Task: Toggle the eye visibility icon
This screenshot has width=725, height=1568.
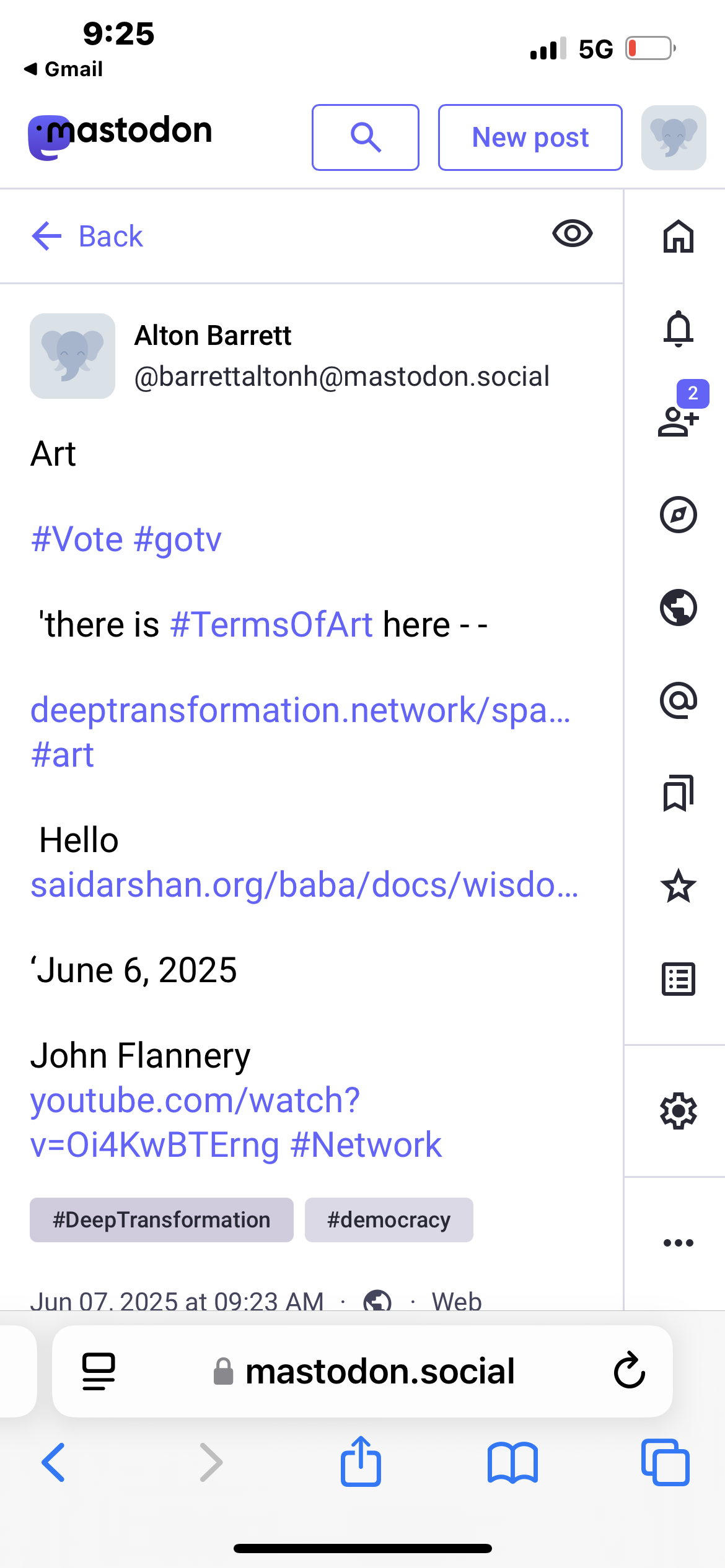Action: coord(573,233)
